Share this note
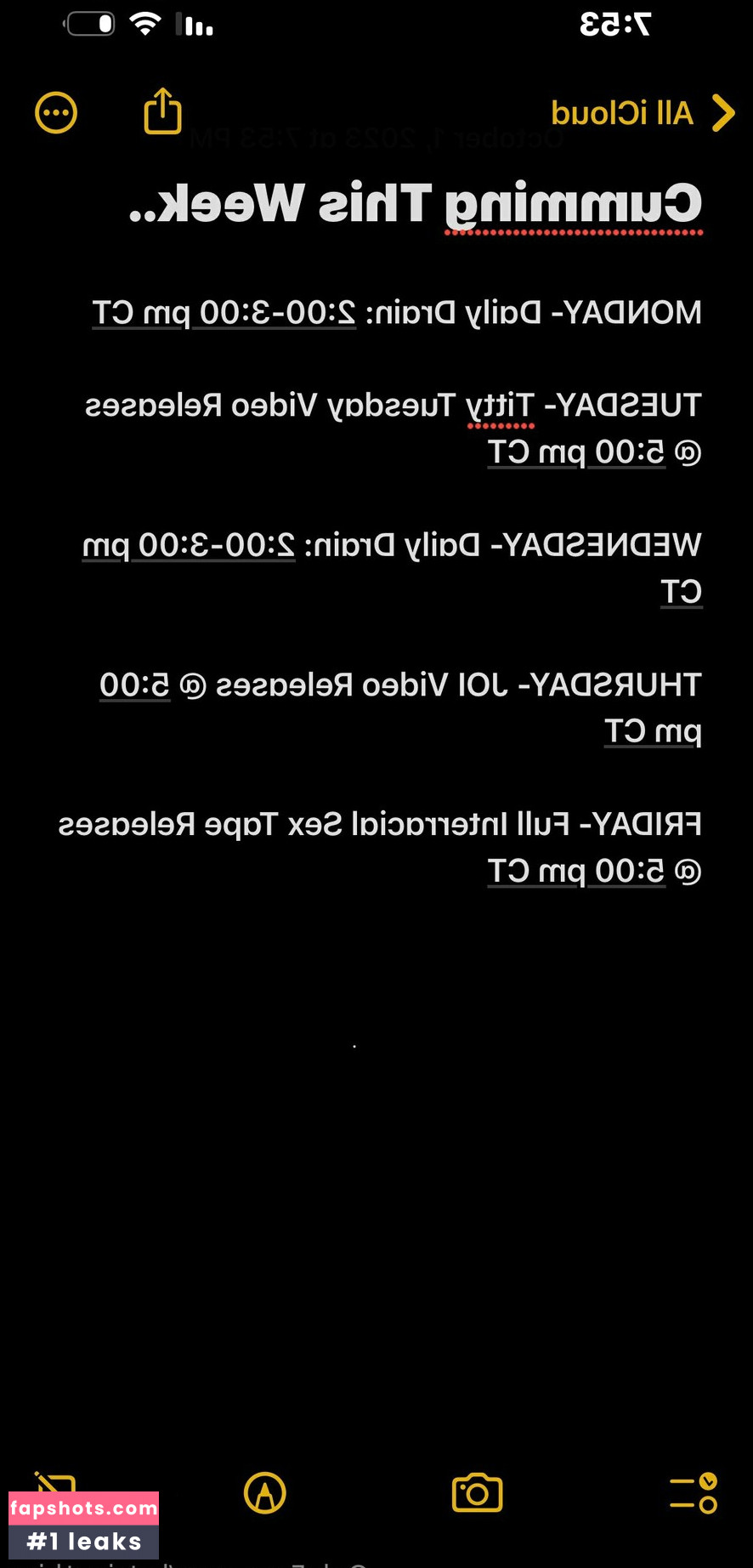 pos(162,111)
